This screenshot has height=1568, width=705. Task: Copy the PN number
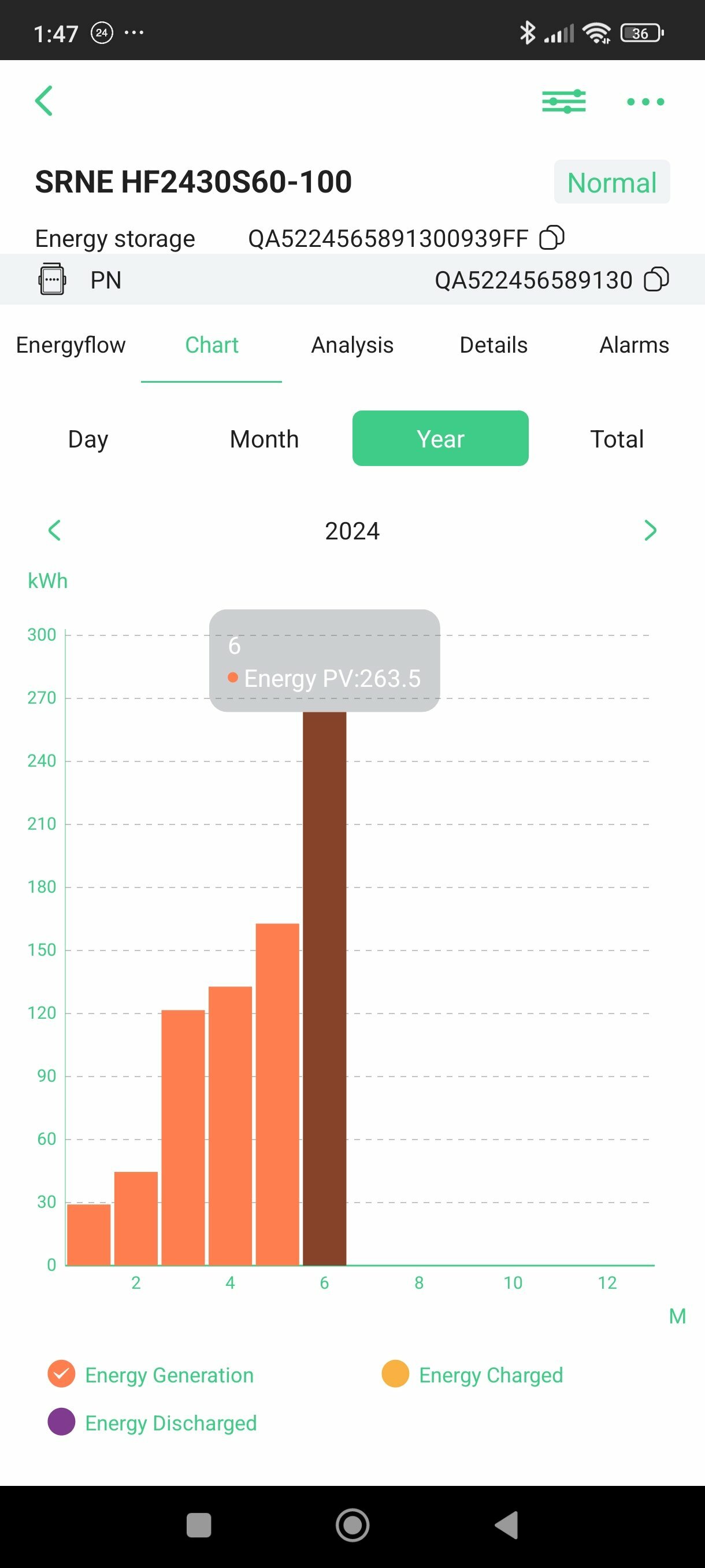point(656,279)
